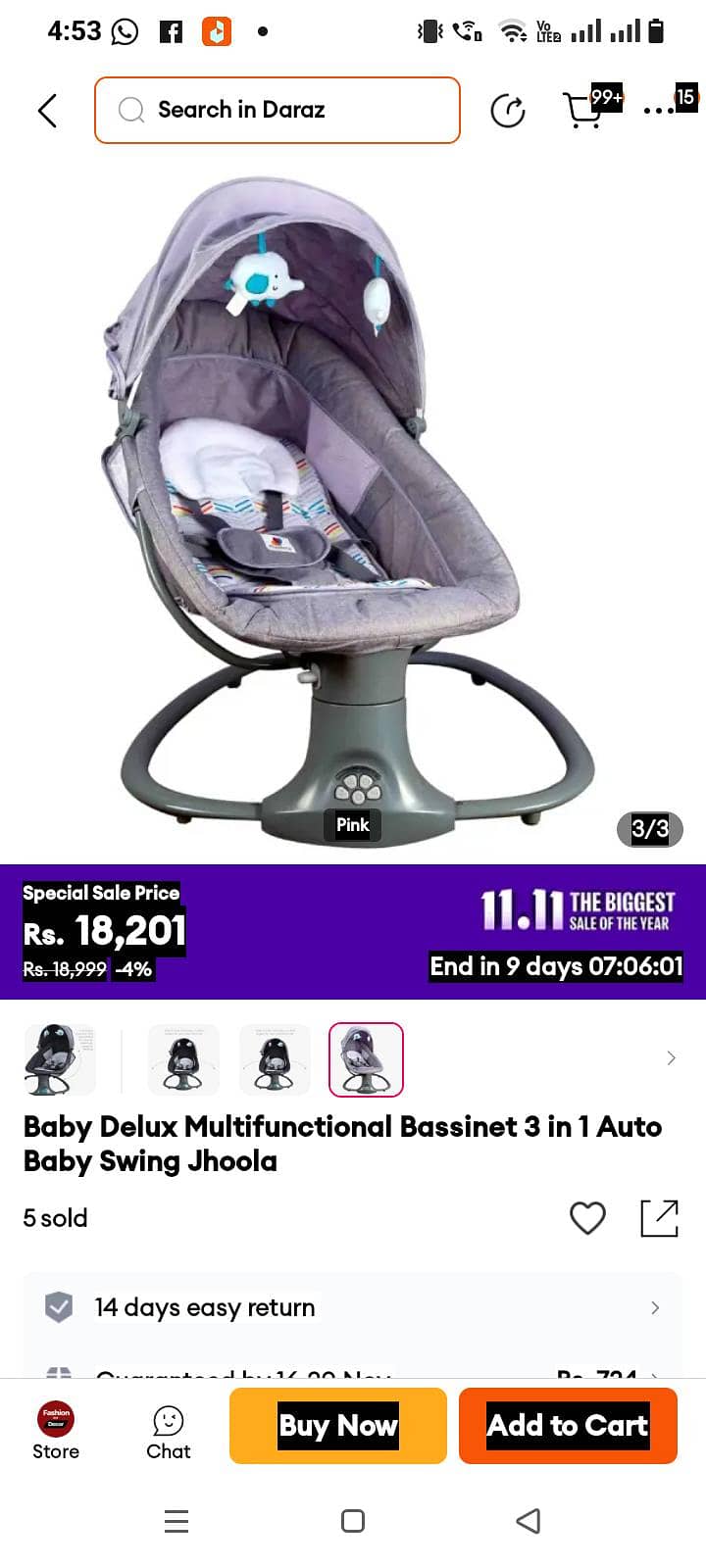The height and width of the screenshot is (1568, 706).
Task: Add the baby swing to cart
Action: click(568, 1426)
